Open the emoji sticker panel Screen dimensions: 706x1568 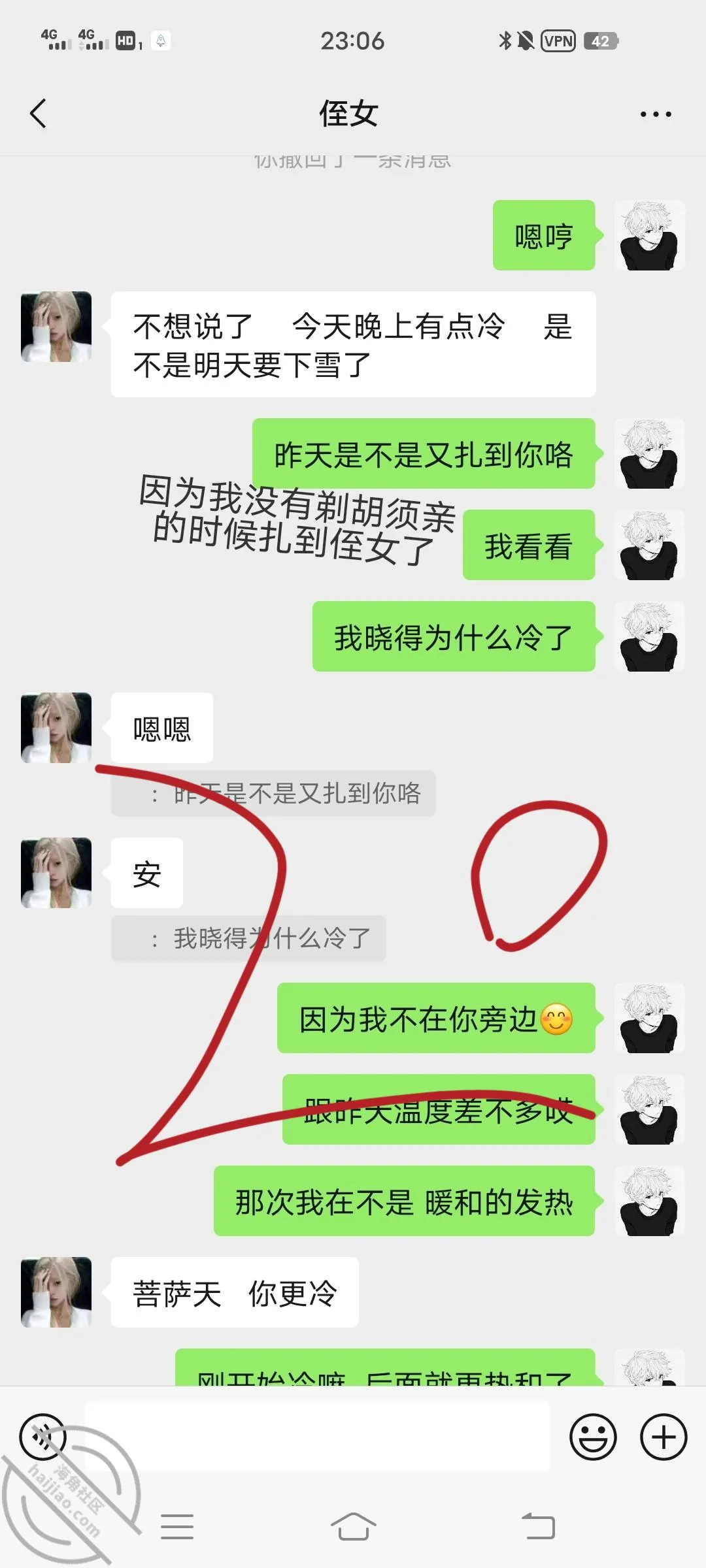click(593, 1437)
